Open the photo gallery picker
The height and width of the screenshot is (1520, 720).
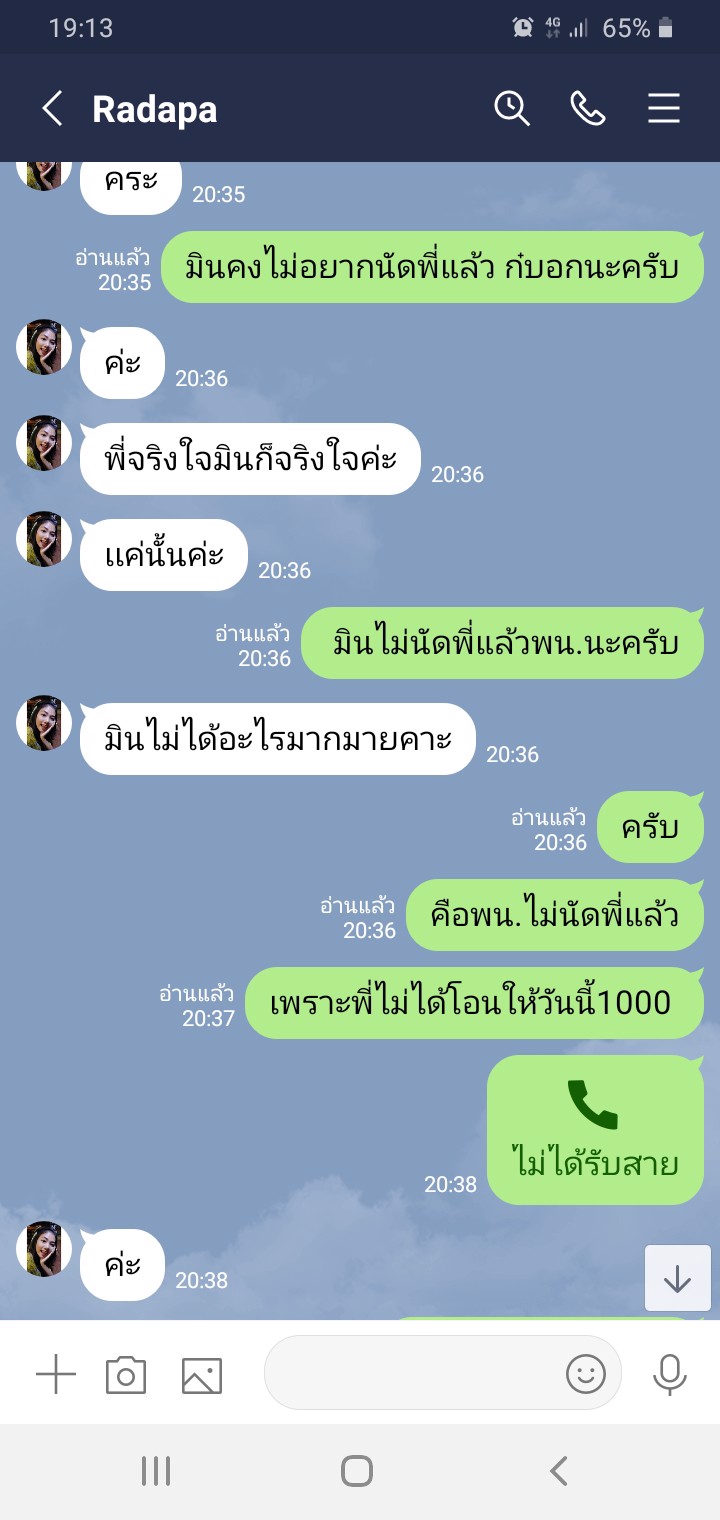pyautogui.click(x=202, y=1375)
